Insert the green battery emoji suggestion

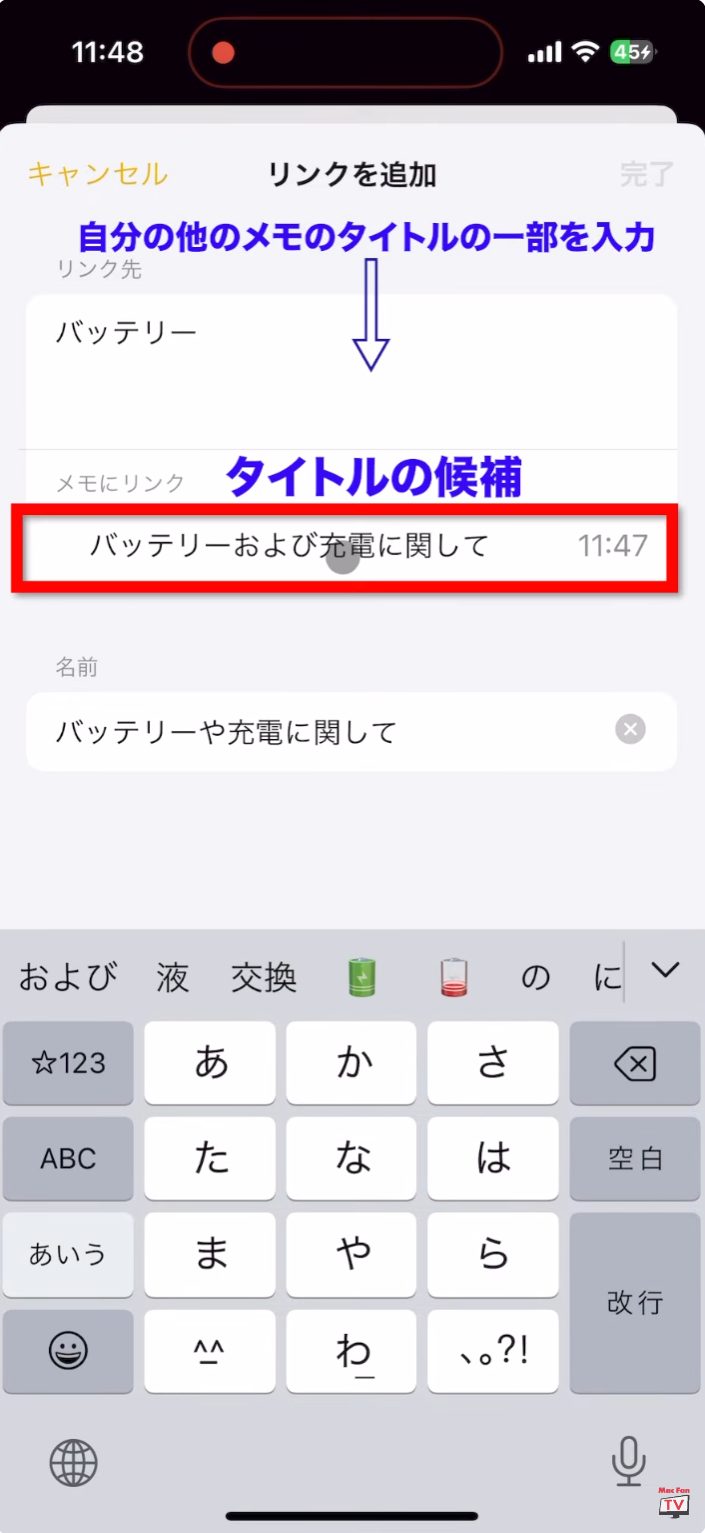point(361,976)
